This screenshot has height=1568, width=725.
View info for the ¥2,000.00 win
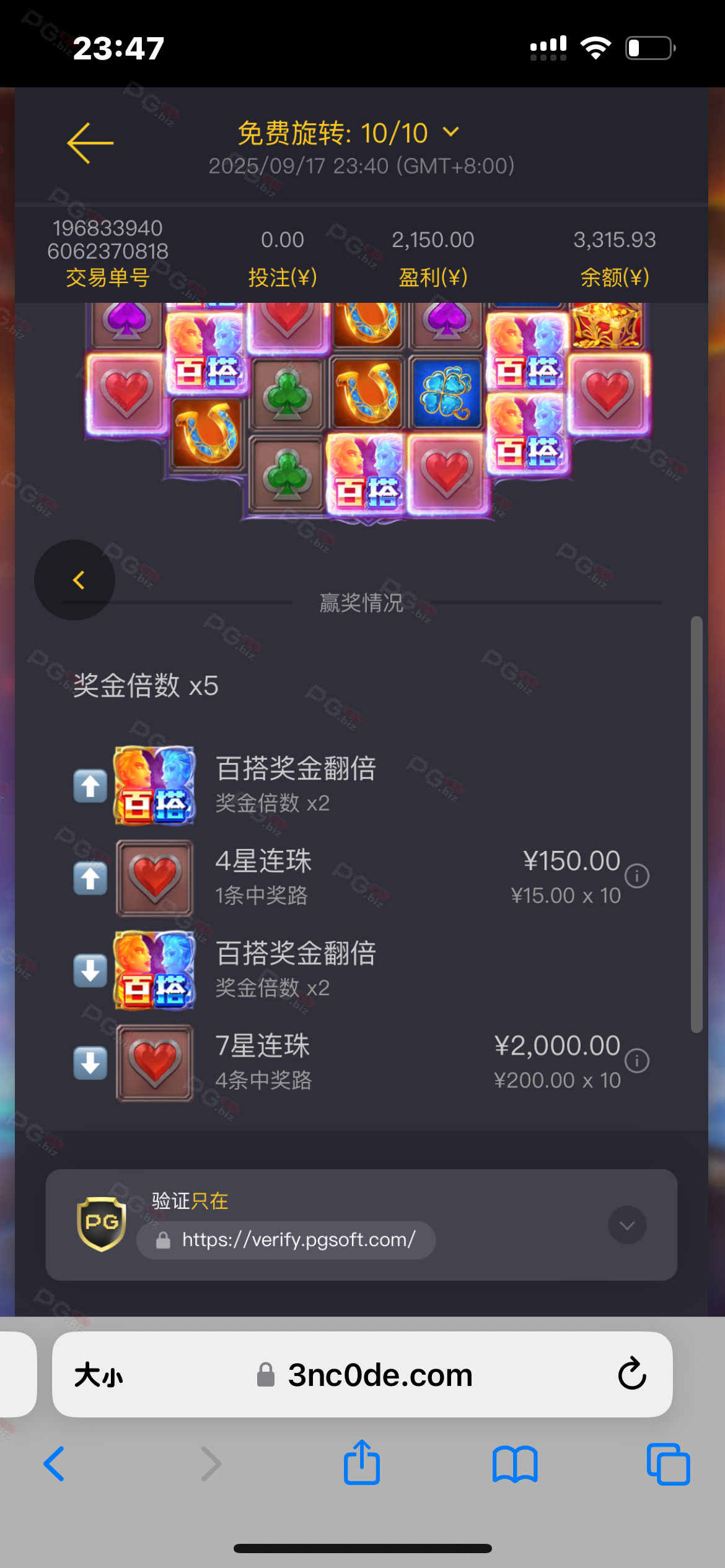pos(636,1060)
